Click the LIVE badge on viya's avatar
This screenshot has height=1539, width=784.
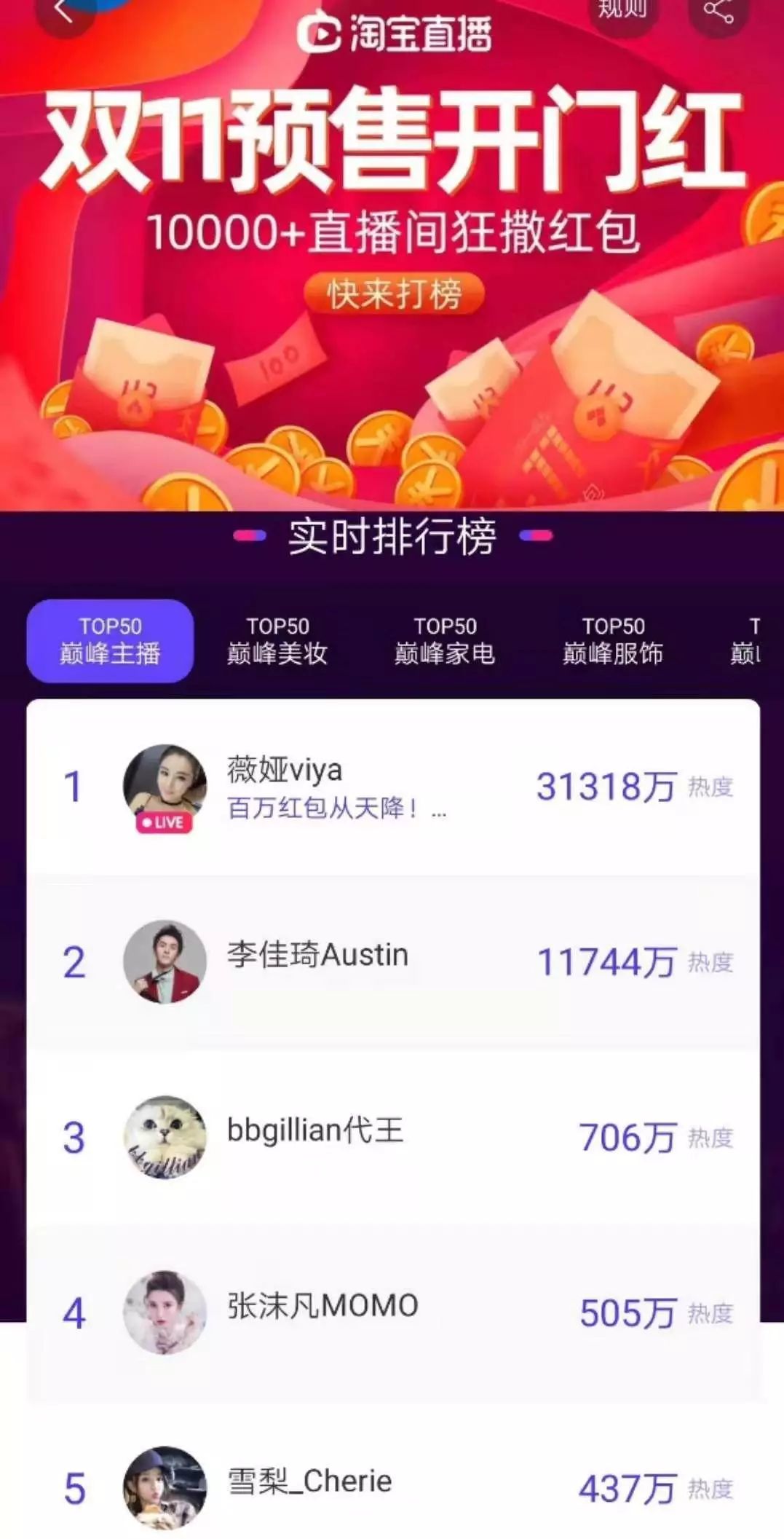[x=162, y=824]
